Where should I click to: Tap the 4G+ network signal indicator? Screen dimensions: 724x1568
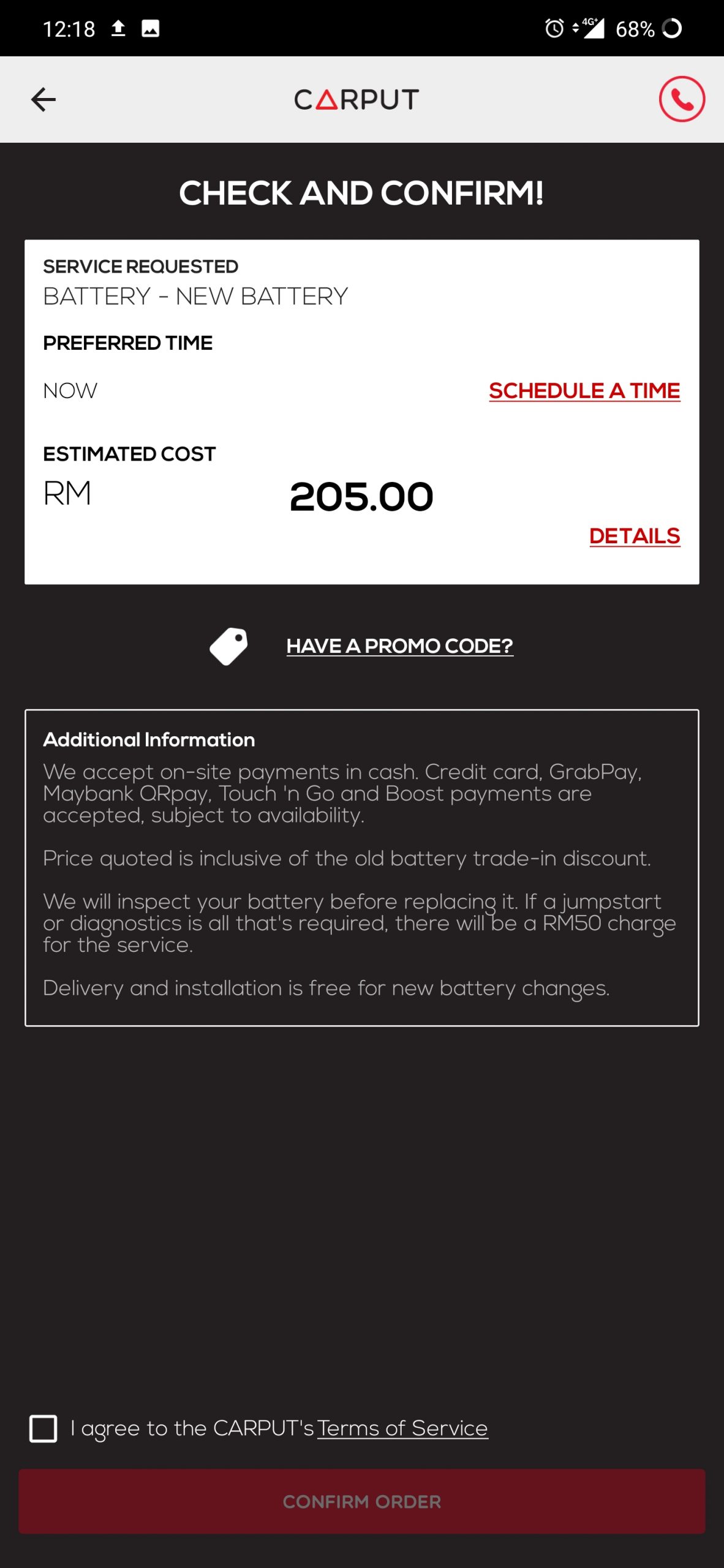(590, 28)
